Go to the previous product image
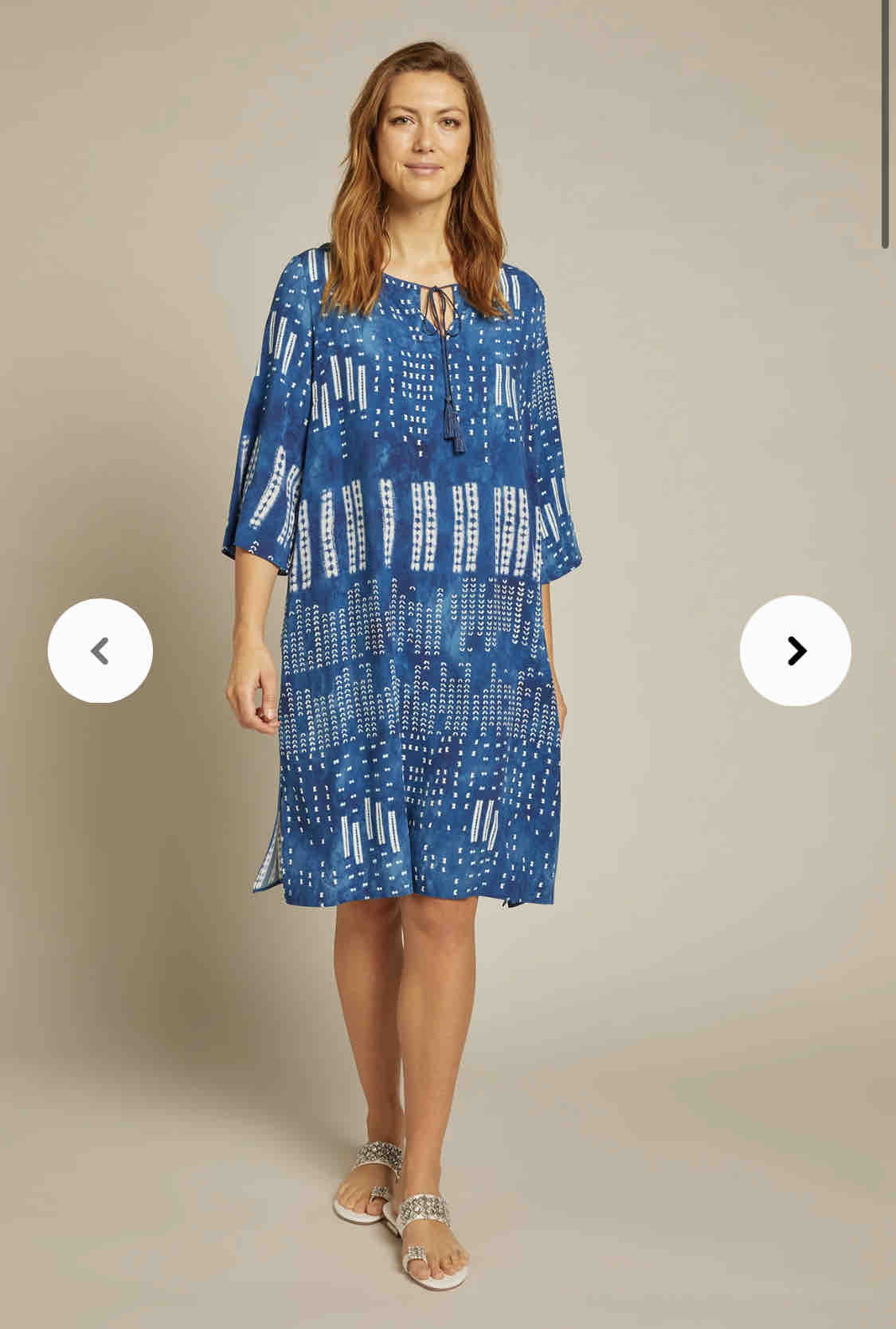 pos(100,650)
